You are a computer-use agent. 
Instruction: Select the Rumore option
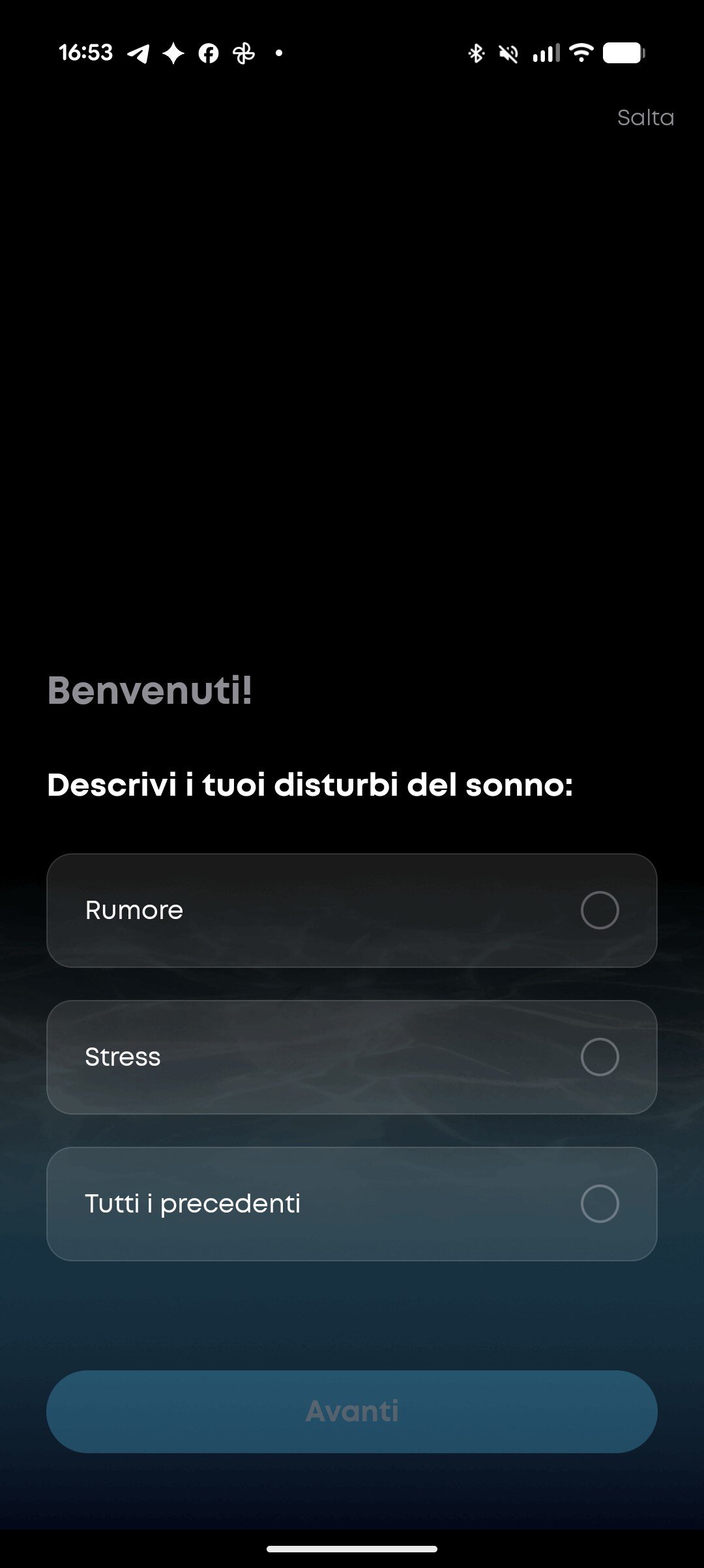[x=352, y=910]
